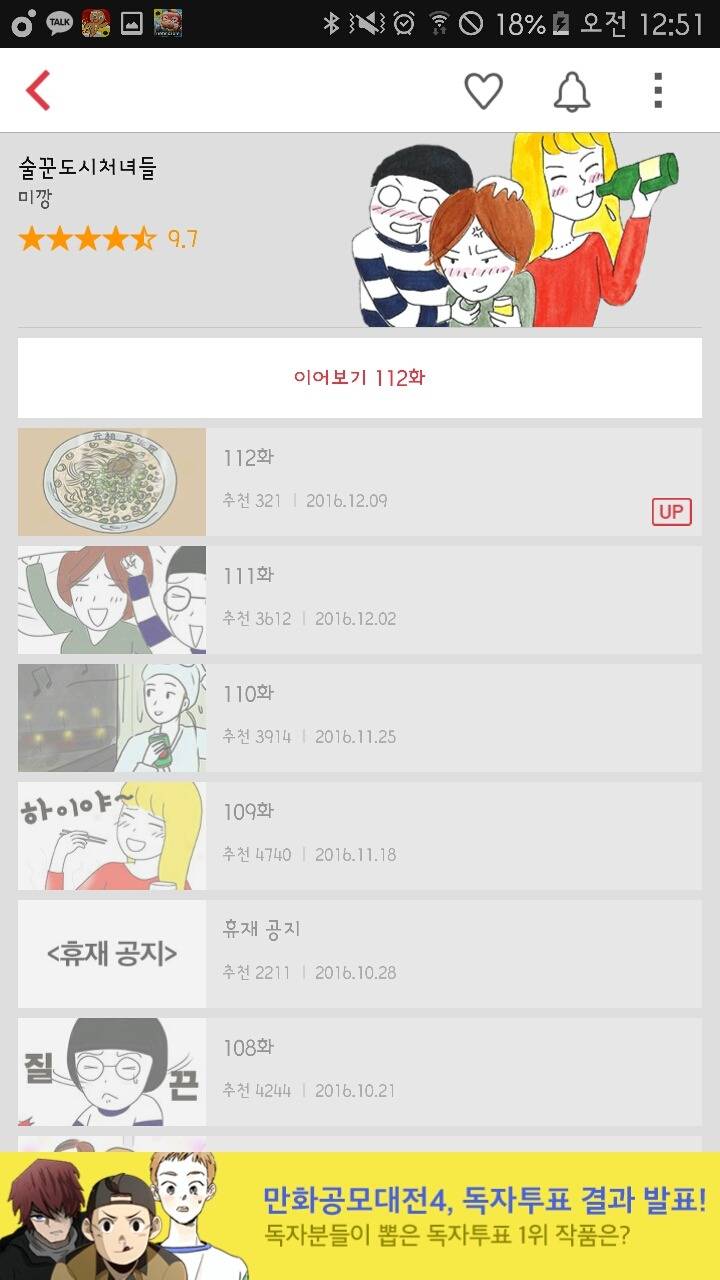
Task: Toggle favorite using the heart icon
Action: [x=484, y=89]
